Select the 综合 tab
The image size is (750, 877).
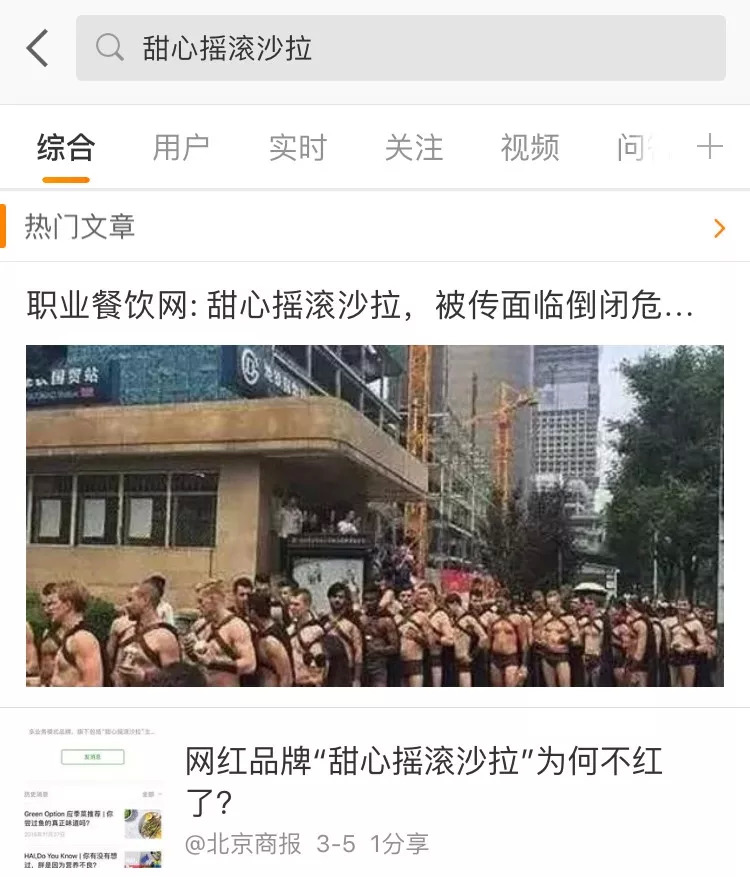66,148
